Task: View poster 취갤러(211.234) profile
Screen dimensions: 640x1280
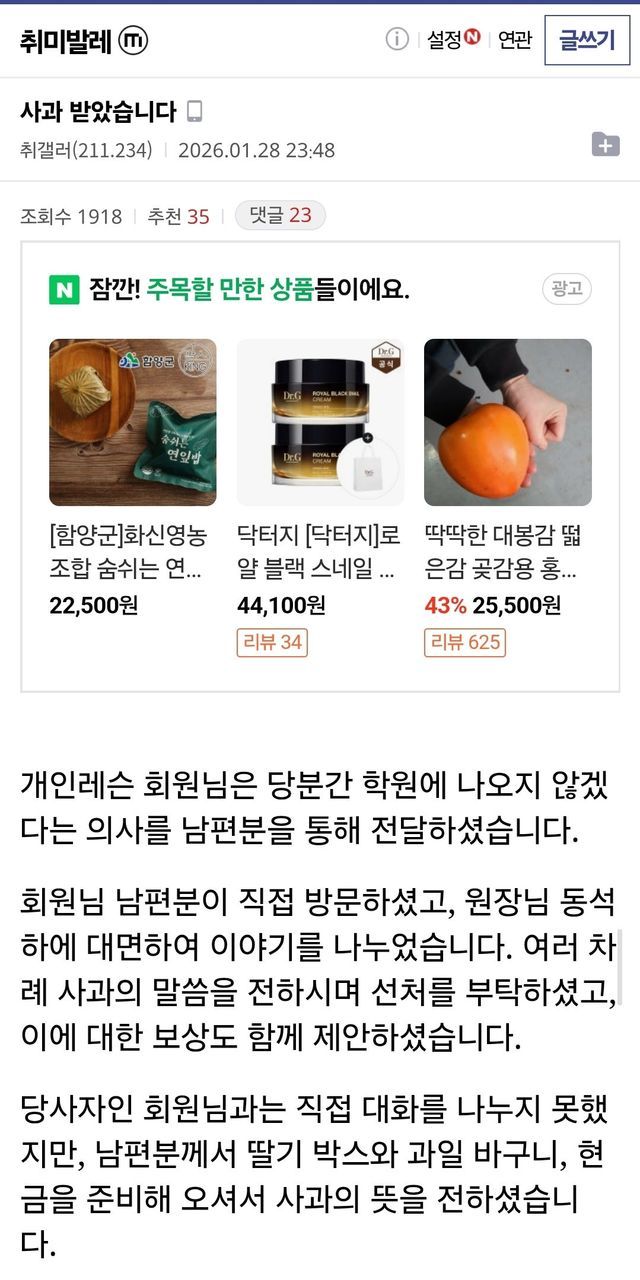Action: (86, 150)
